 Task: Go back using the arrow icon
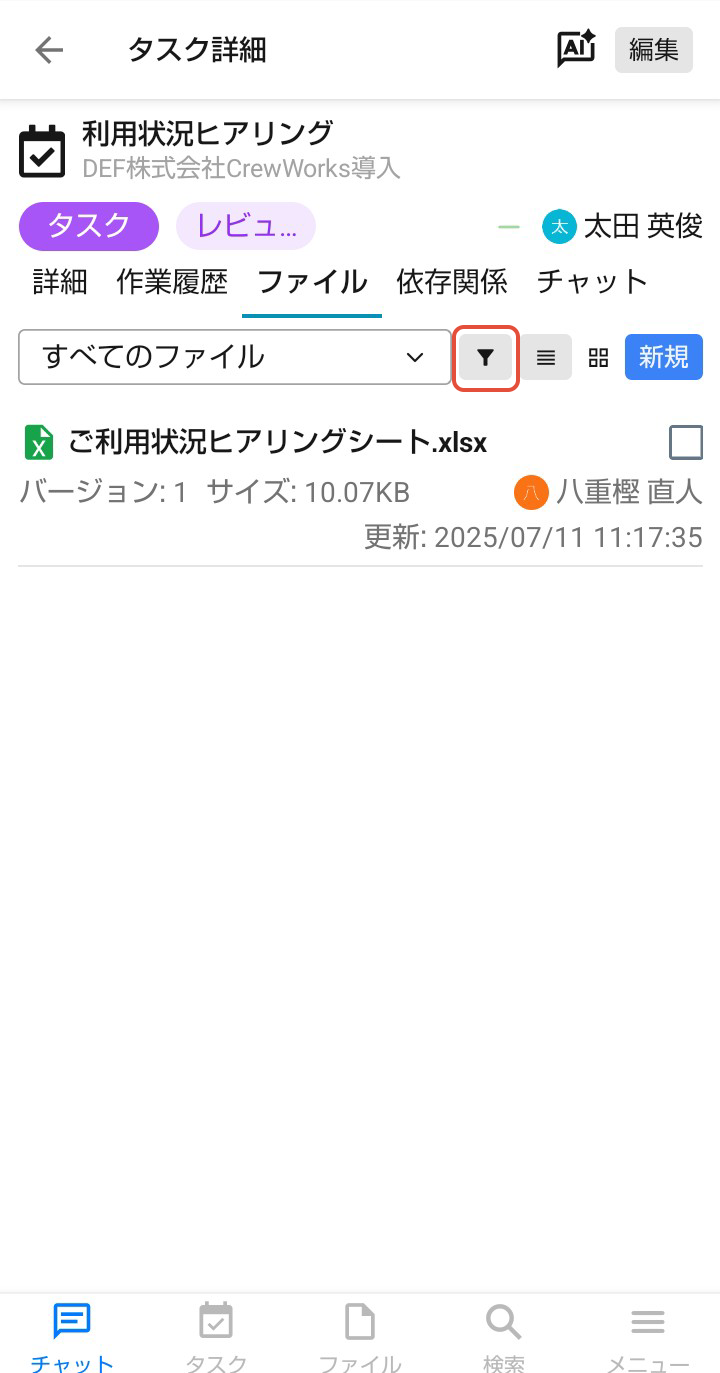point(49,50)
